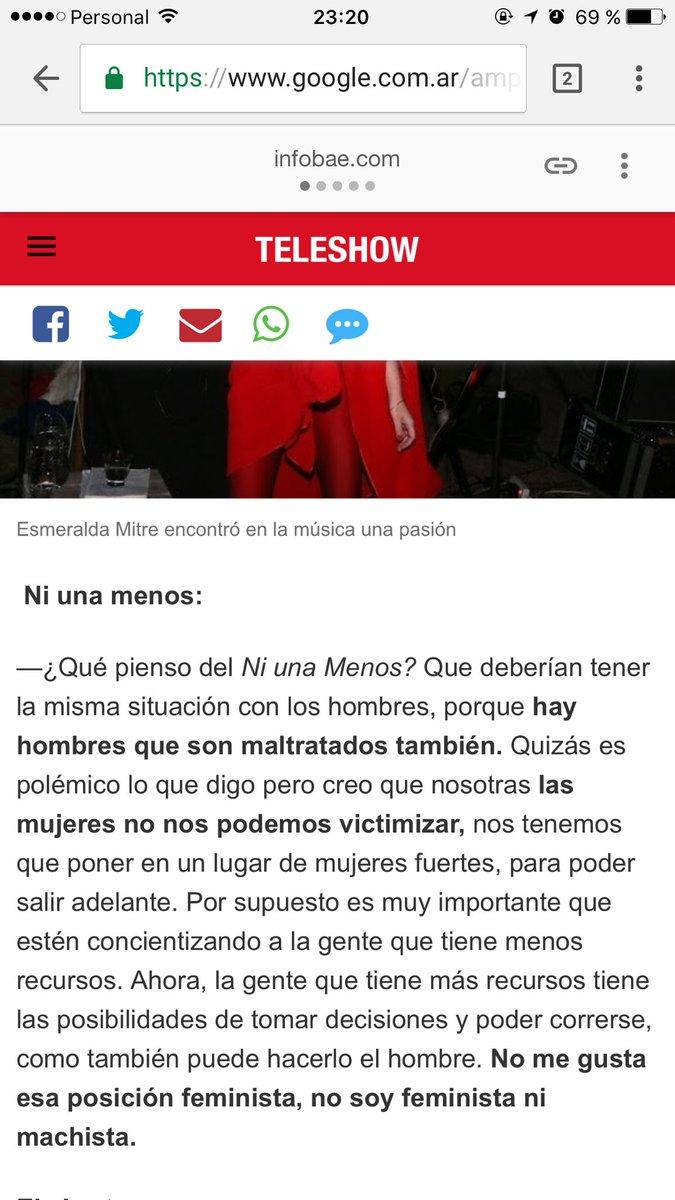Send the article by email
The width and height of the screenshot is (675, 1200).
click(200, 325)
